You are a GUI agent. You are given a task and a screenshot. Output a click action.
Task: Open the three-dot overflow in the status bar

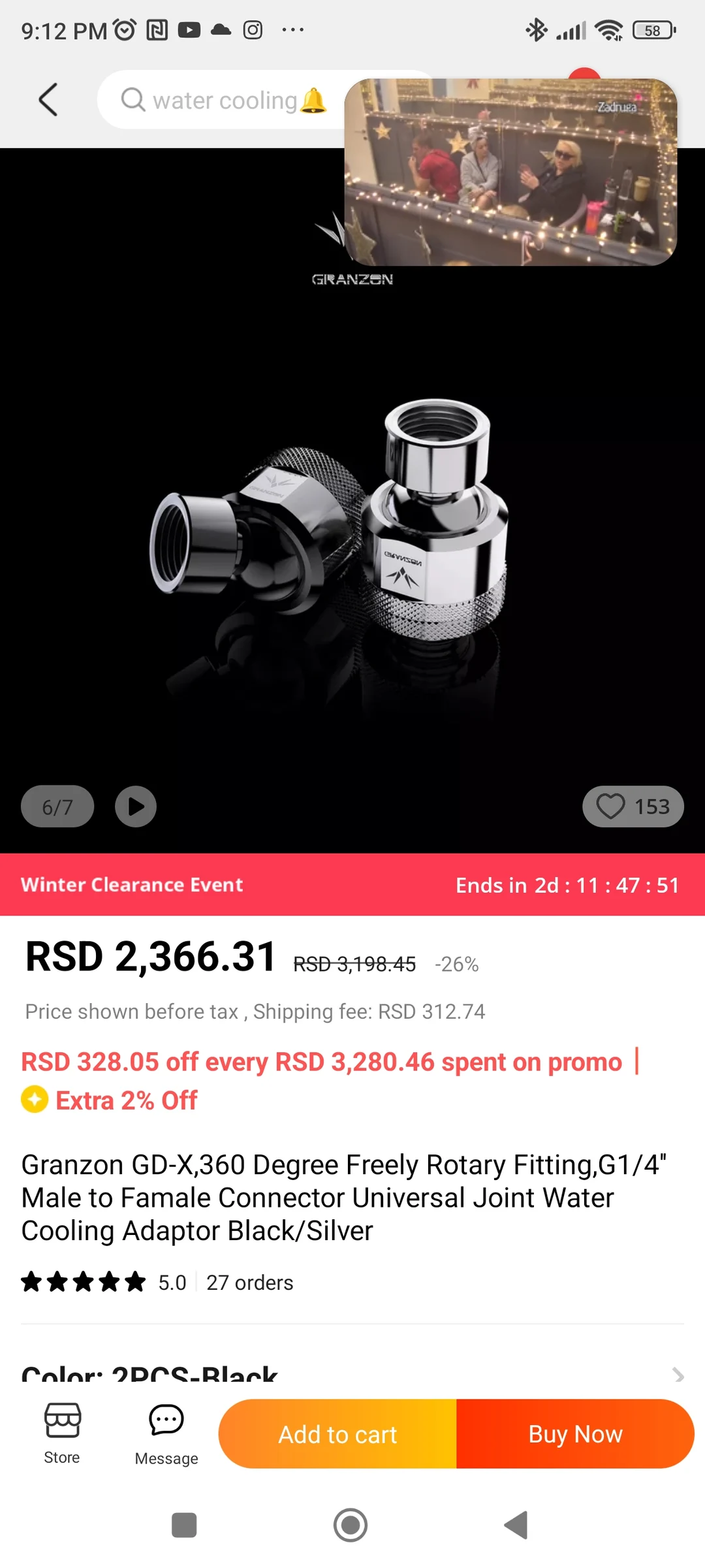[293, 30]
